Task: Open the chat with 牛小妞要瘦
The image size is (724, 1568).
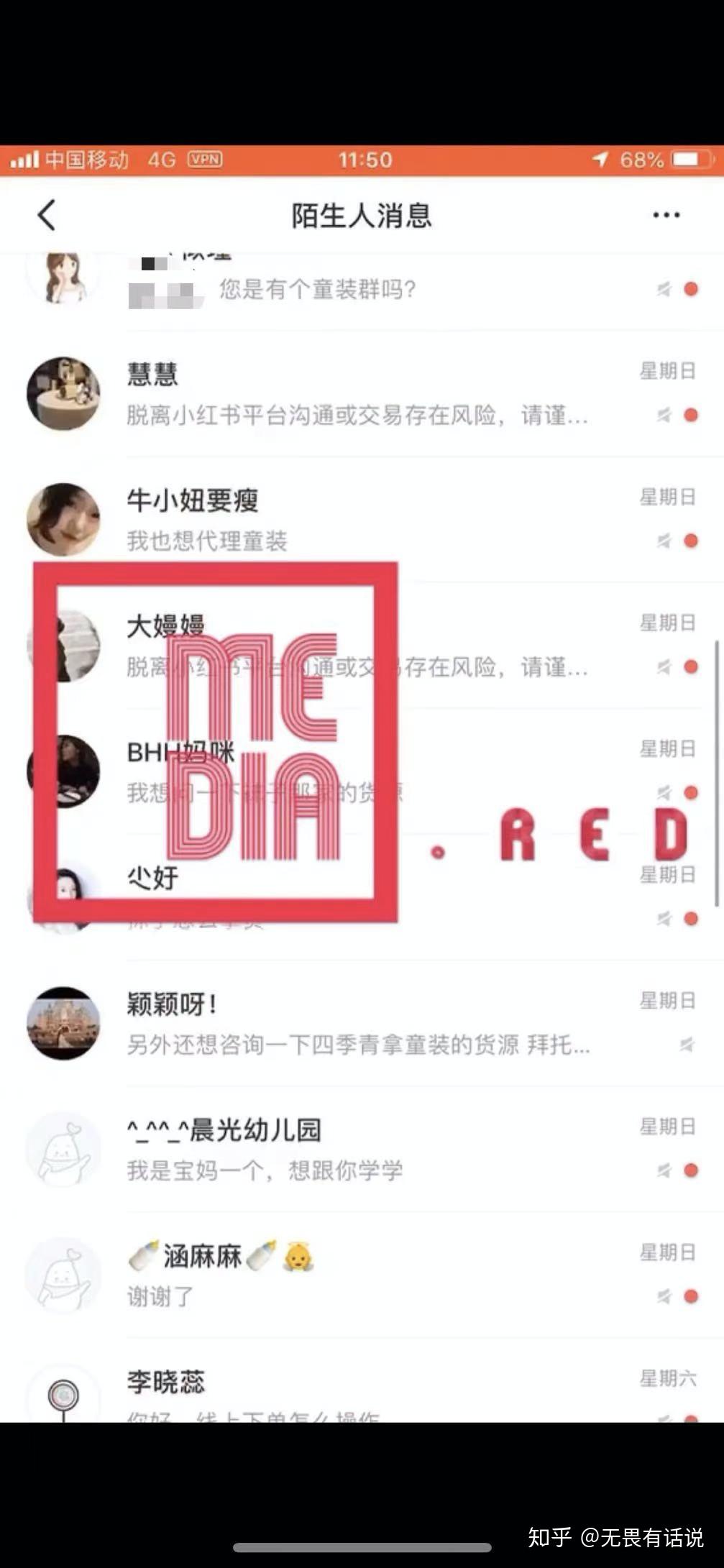Action: 359,520
